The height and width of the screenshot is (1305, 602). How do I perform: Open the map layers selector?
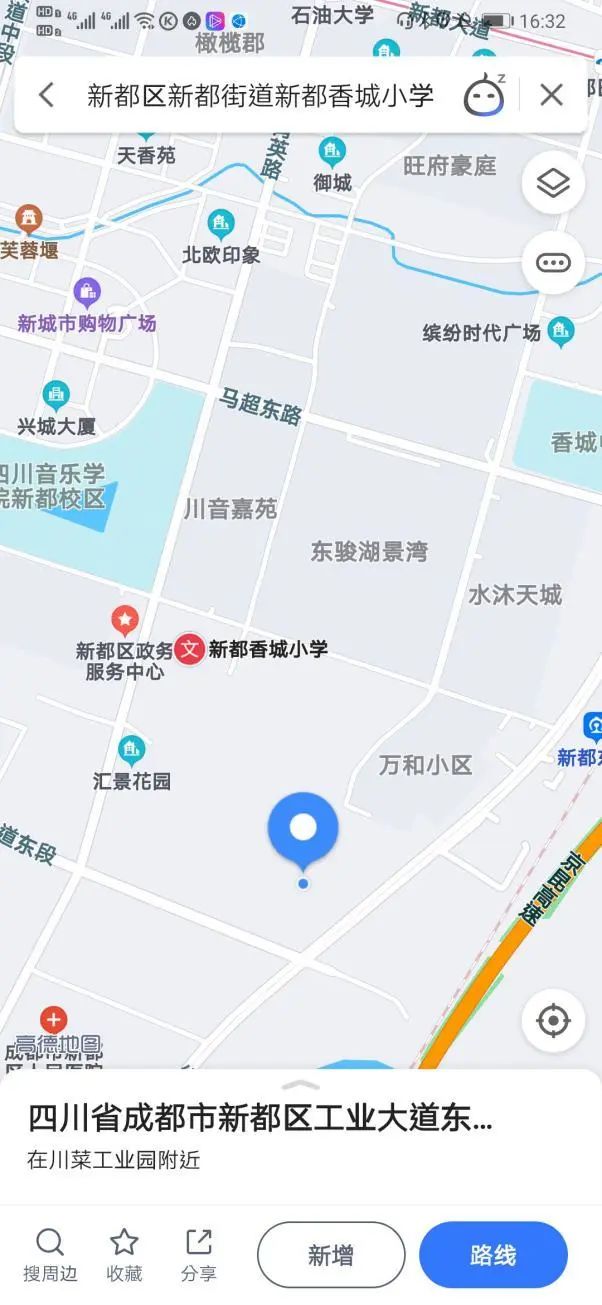(x=553, y=183)
